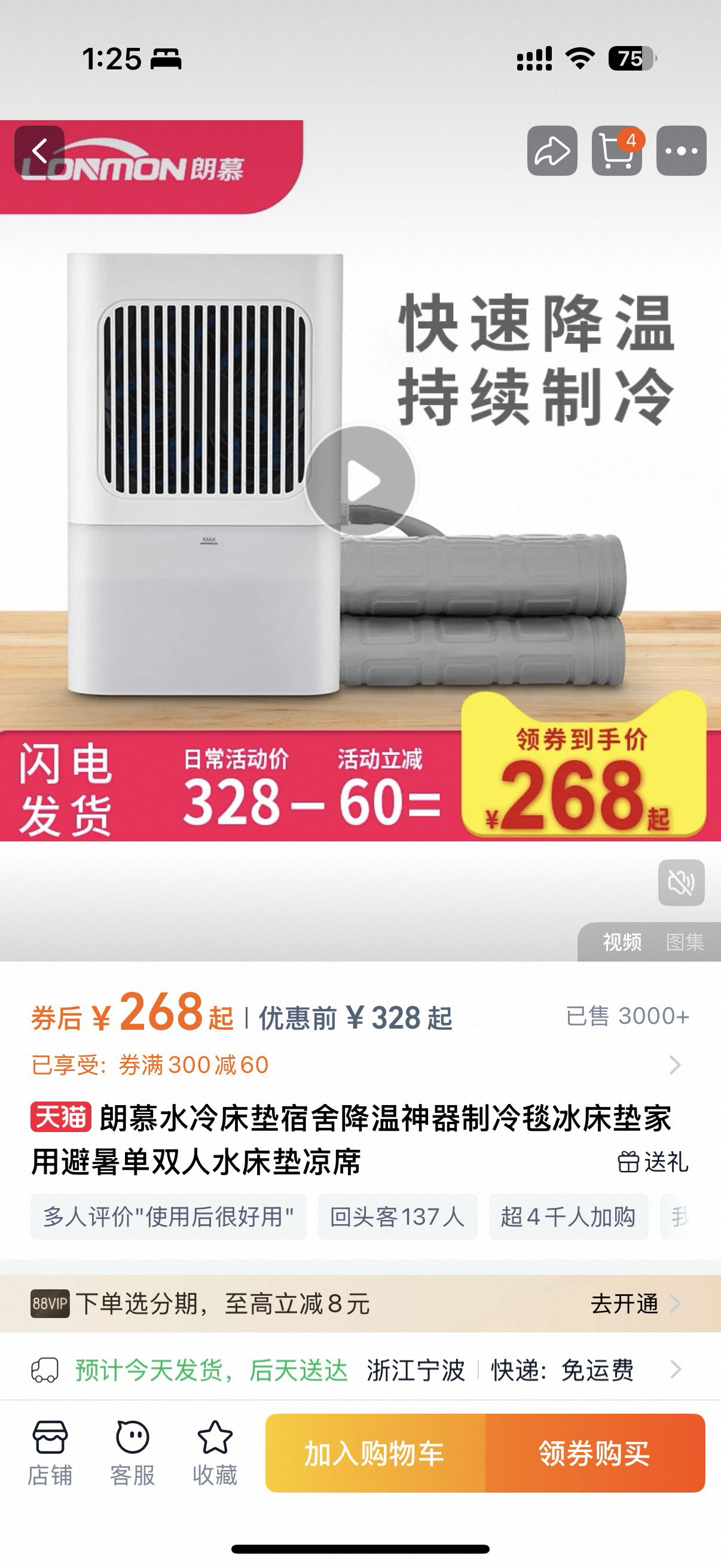Go back to the previous page
Image resolution: width=721 pixels, height=1568 pixels.
click(39, 151)
